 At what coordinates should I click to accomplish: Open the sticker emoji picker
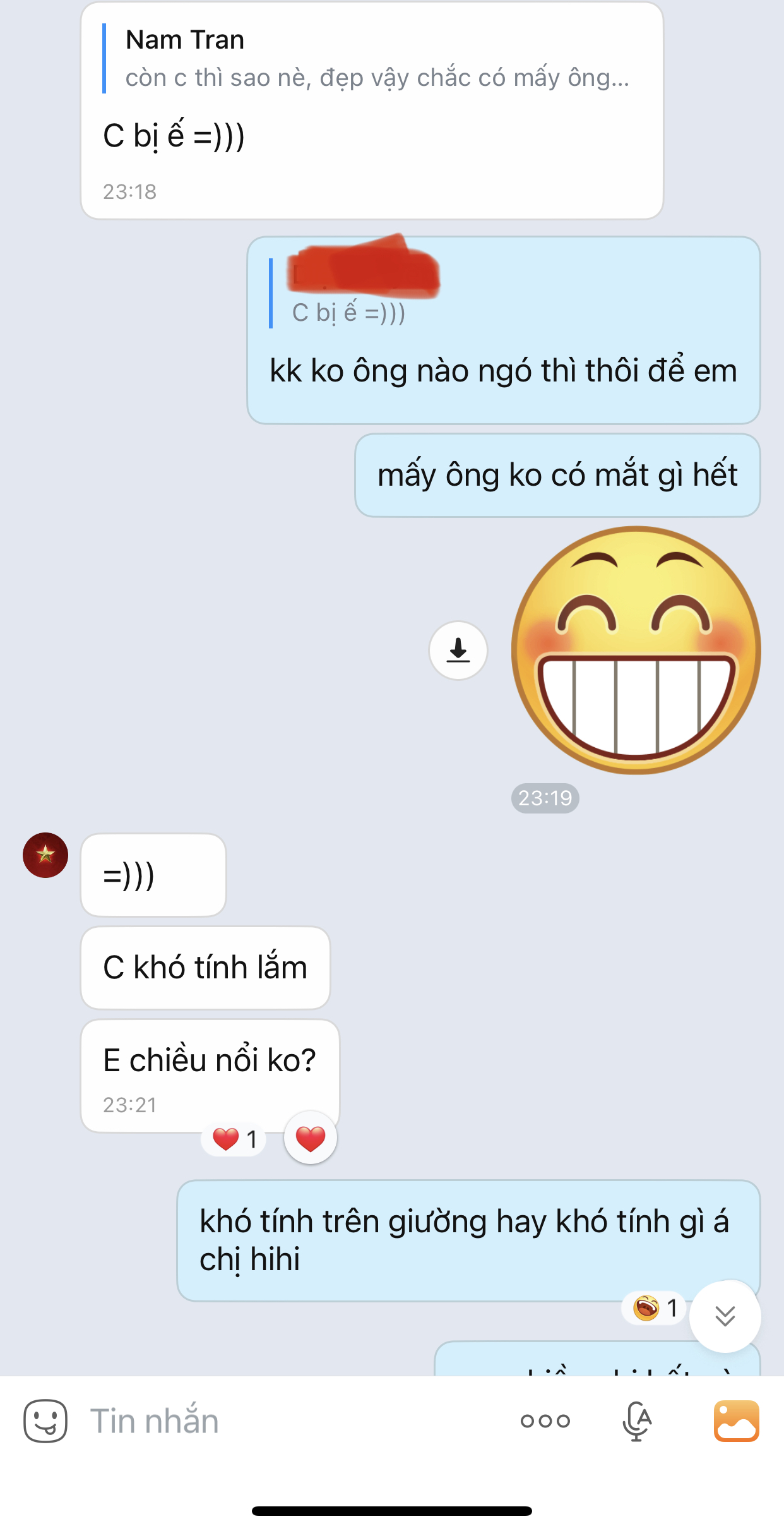point(45,1421)
